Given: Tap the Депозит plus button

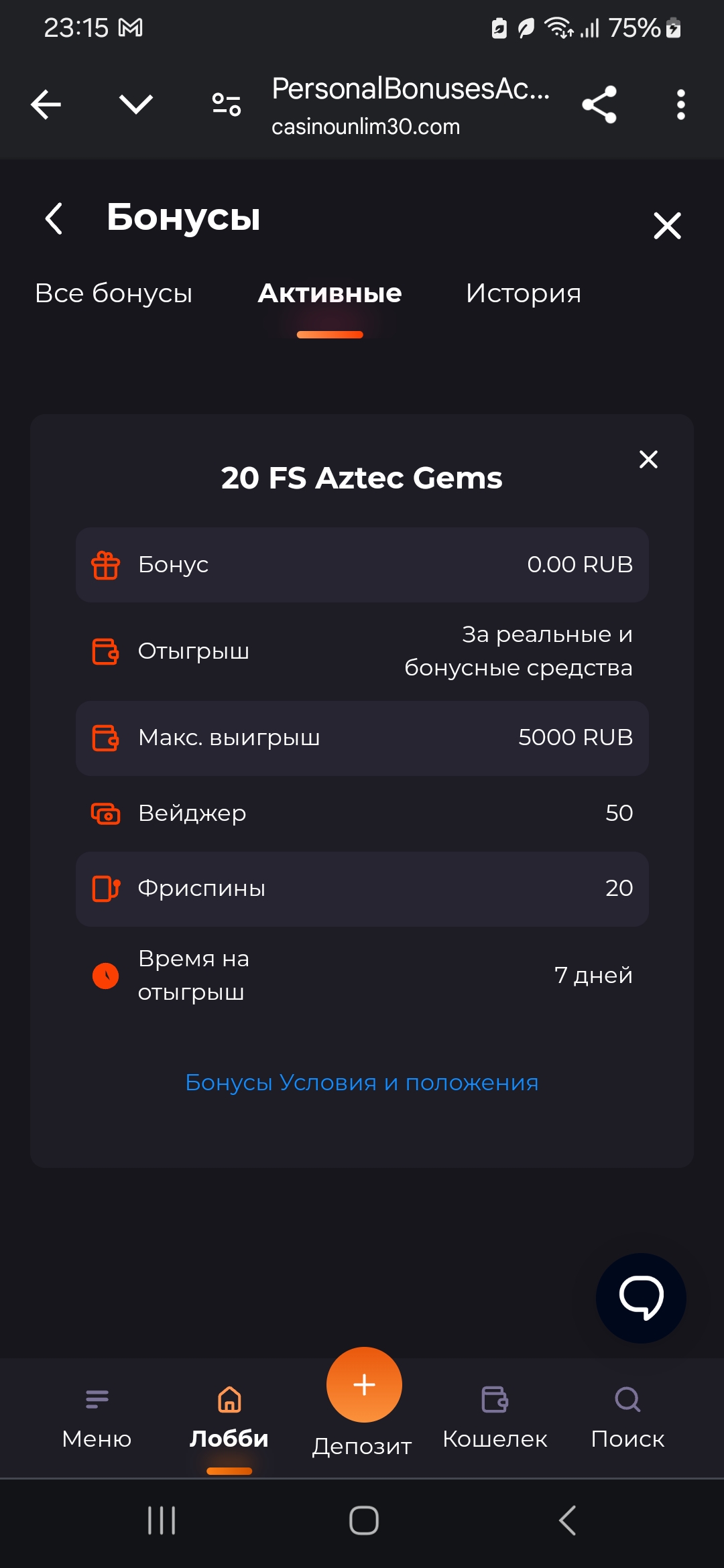Looking at the screenshot, I should pyautogui.click(x=364, y=1384).
